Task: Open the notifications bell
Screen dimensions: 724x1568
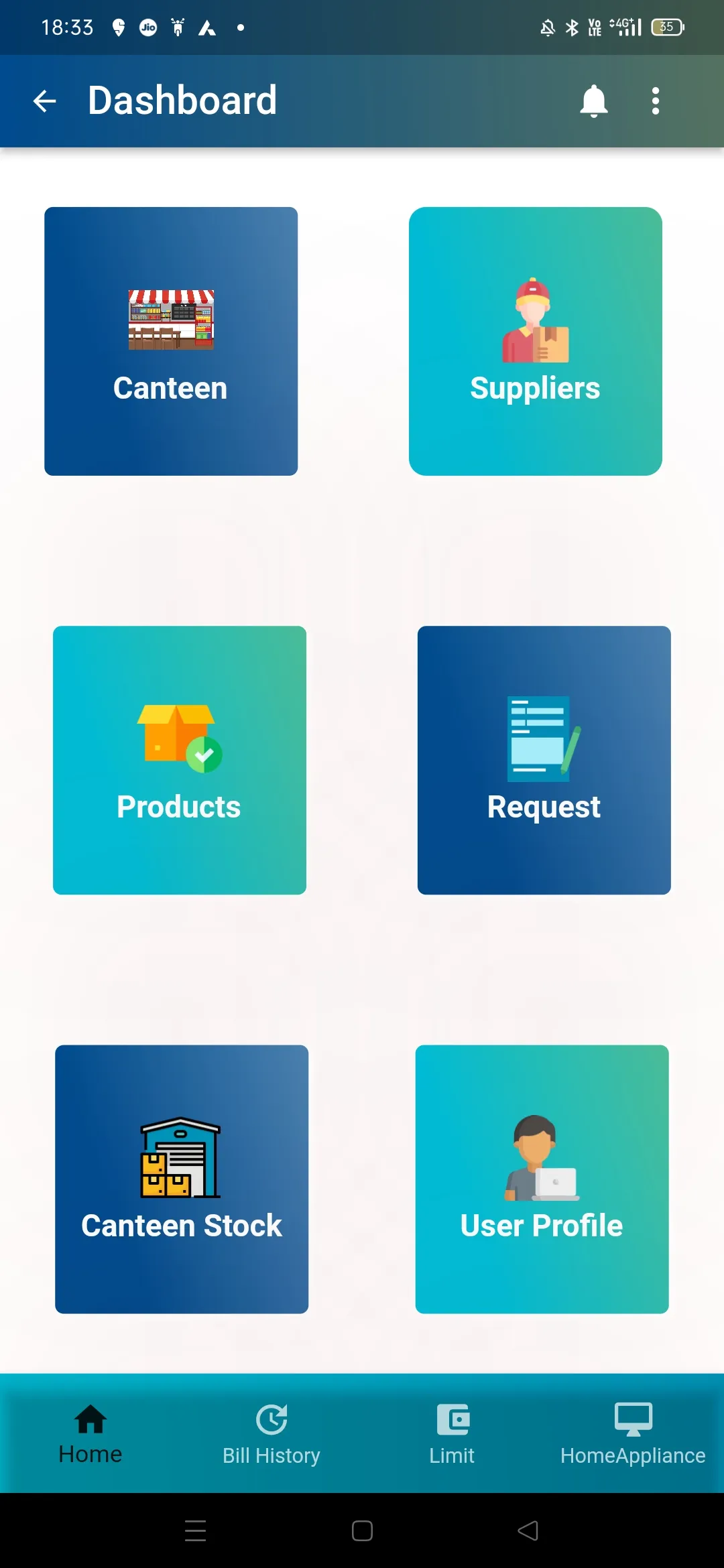Action: (x=593, y=101)
